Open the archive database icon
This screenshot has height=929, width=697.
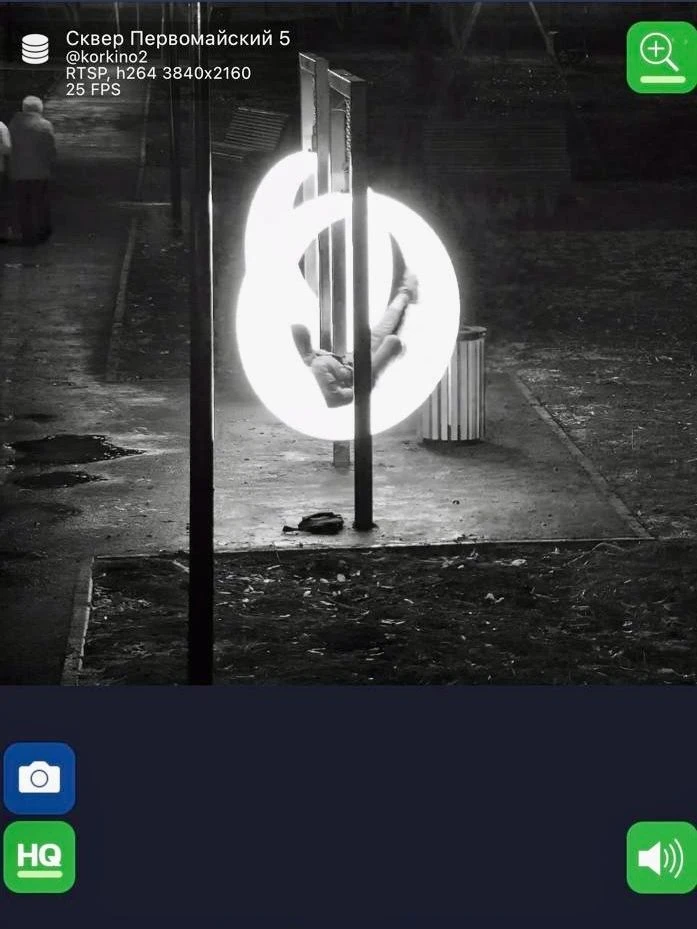click(35, 49)
